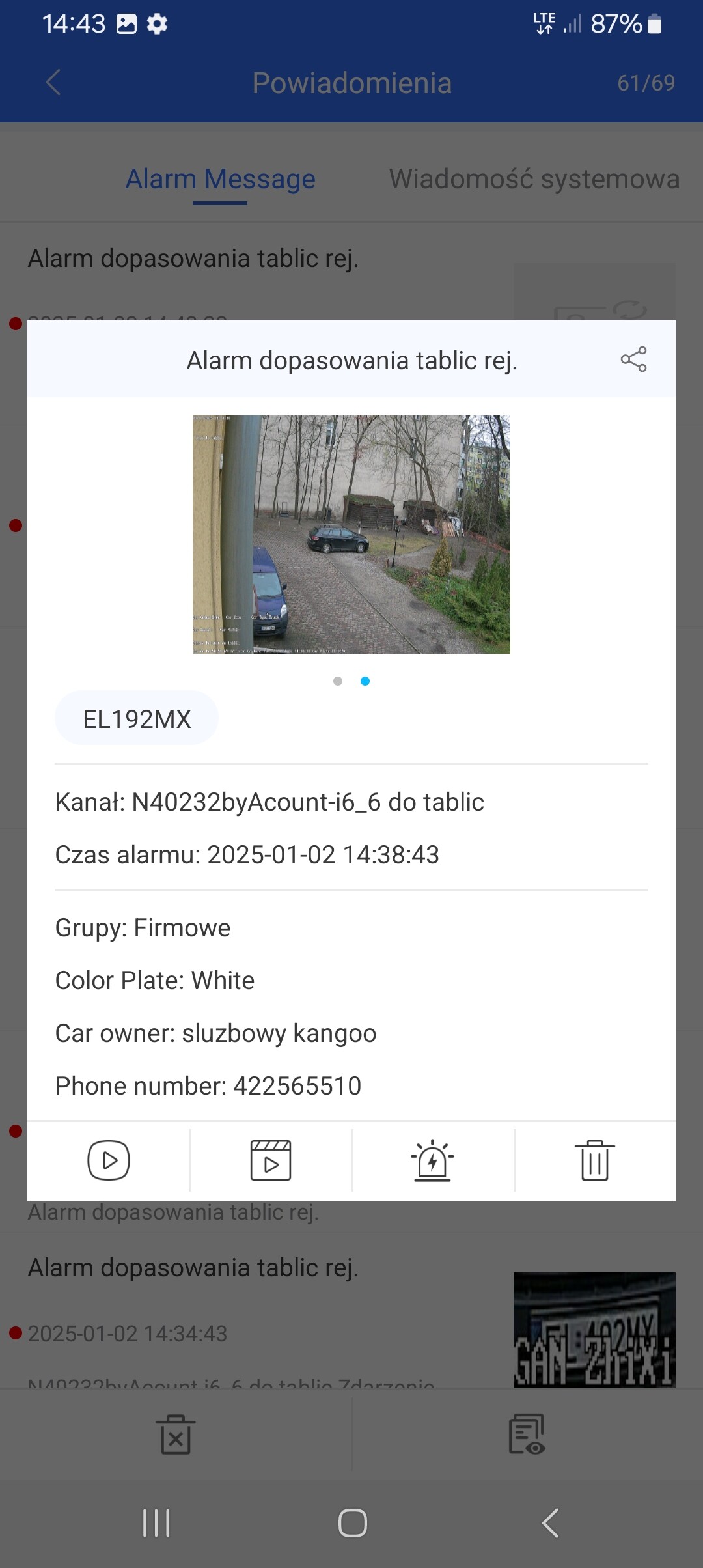Go back from Powiadomienia screen
This screenshot has height=1568, width=703.
(53, 83)
